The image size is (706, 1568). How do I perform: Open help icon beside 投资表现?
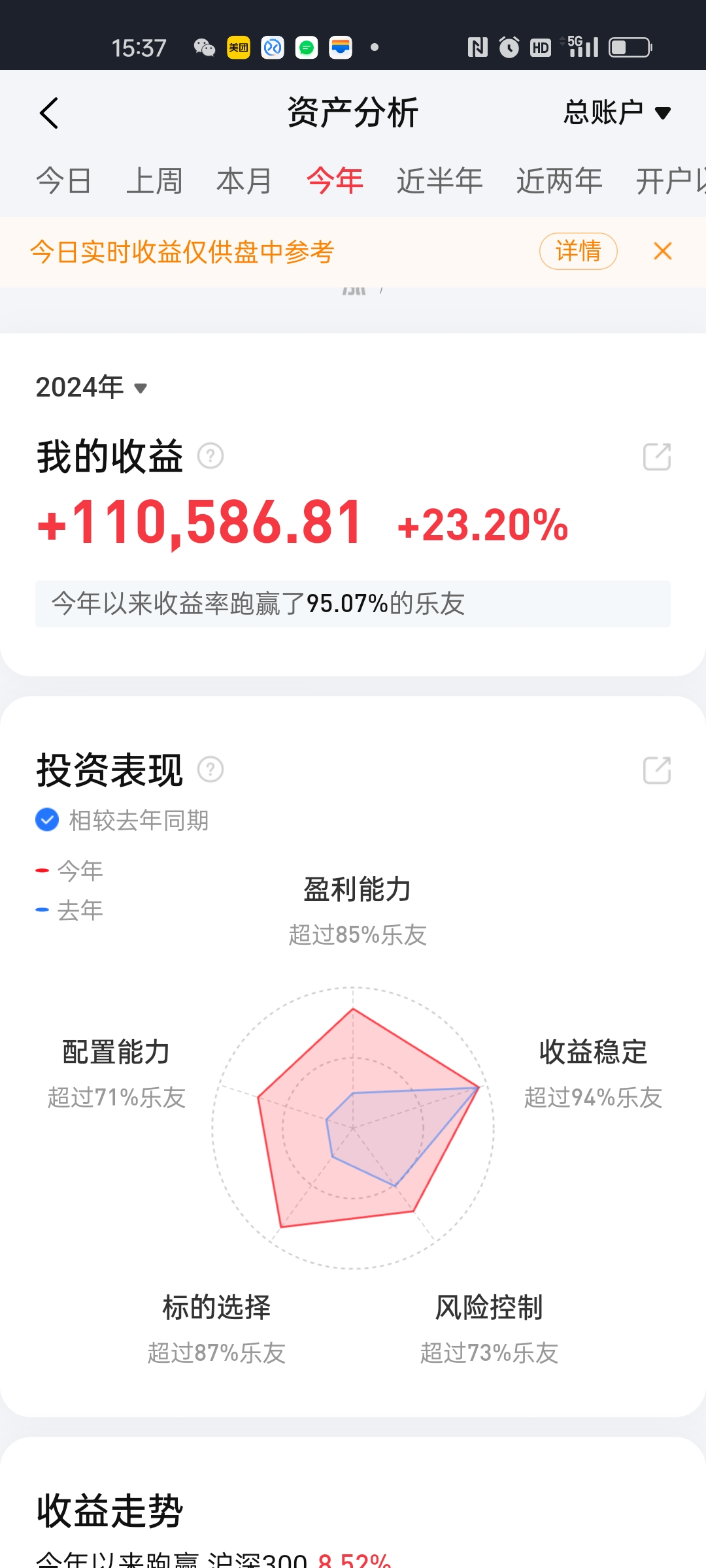pyautogui.click(x=210, y=769)
